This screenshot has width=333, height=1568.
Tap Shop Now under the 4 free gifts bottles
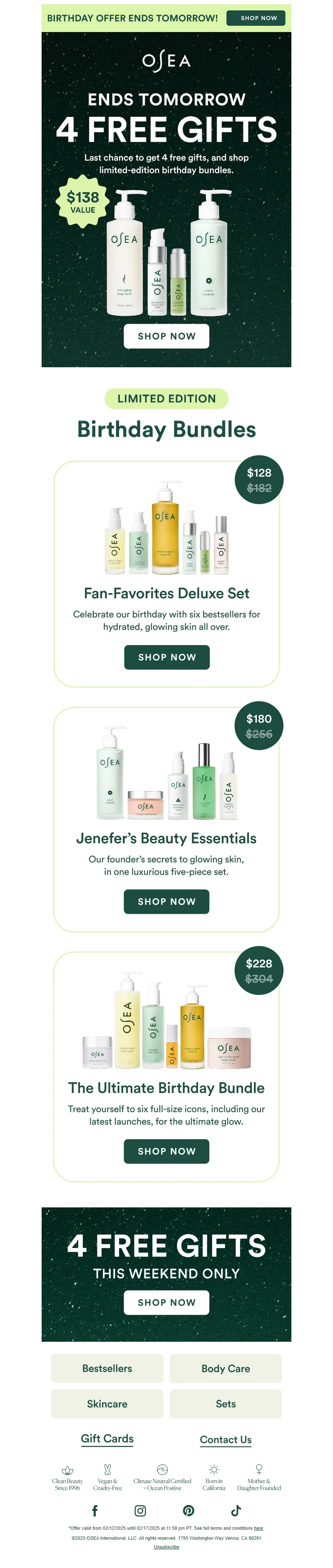tap(166, 336)
